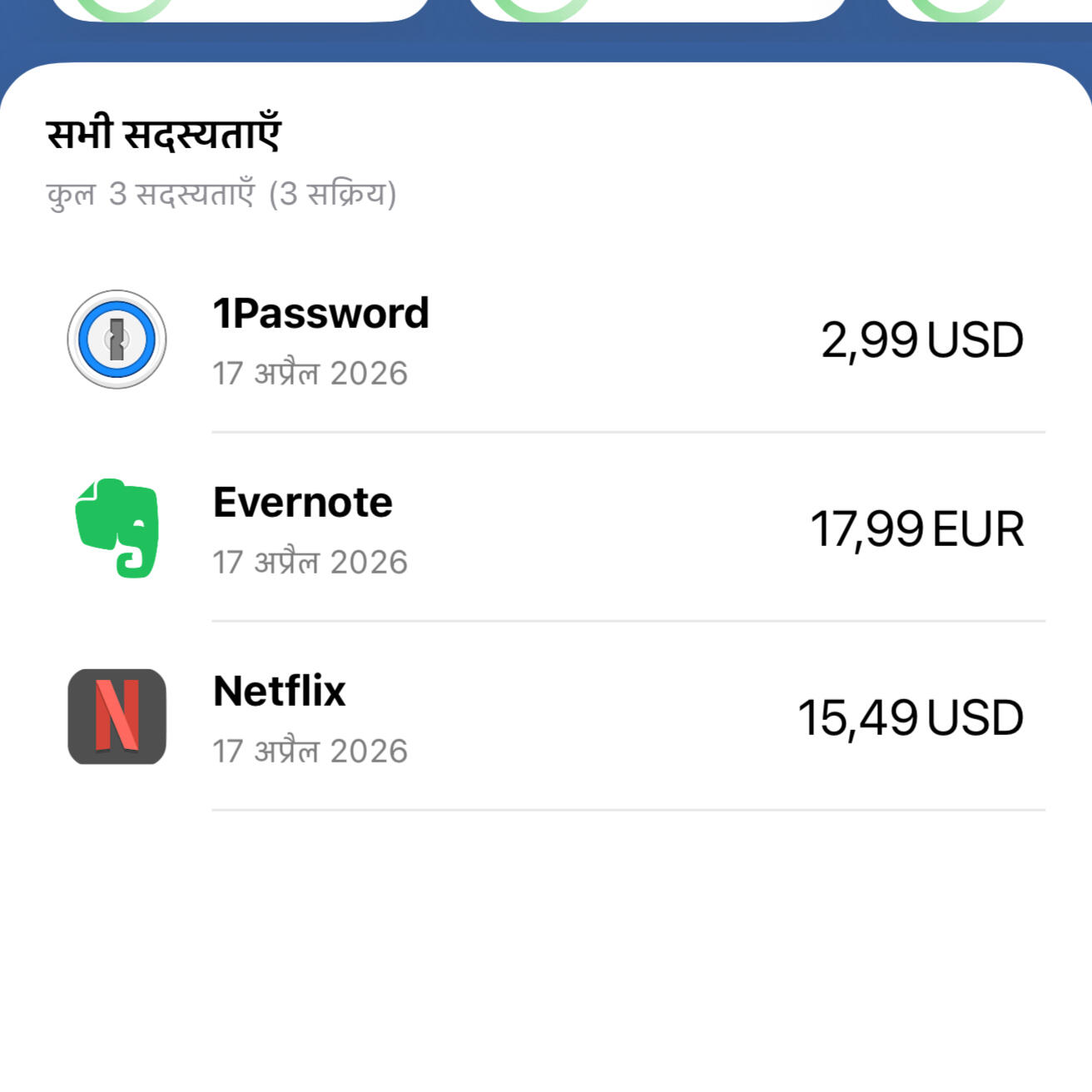The height and width of the screenshot is (1092, 1092).
Task: Open the 1Password subscription
Action: pyautogui.click(x=545, y=340)
